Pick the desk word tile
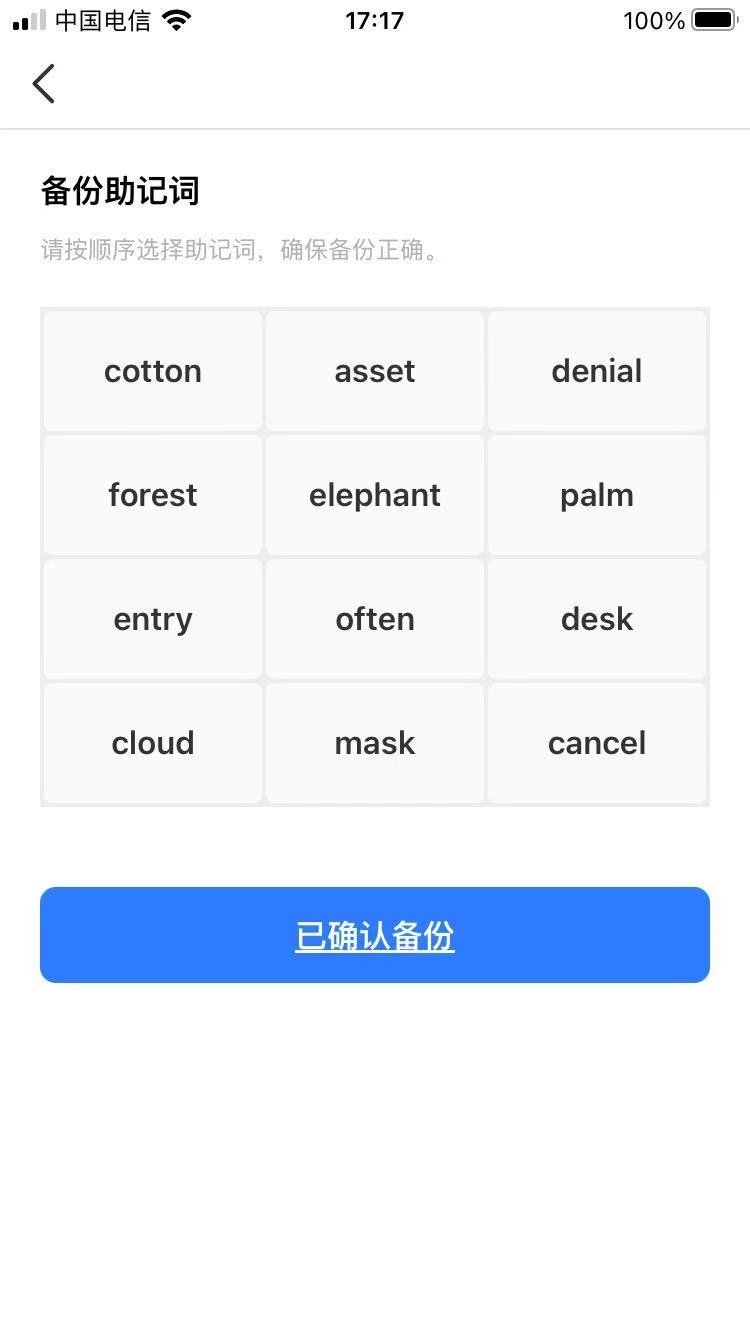The image size is (750, 1334). click(x=597, y=619)
